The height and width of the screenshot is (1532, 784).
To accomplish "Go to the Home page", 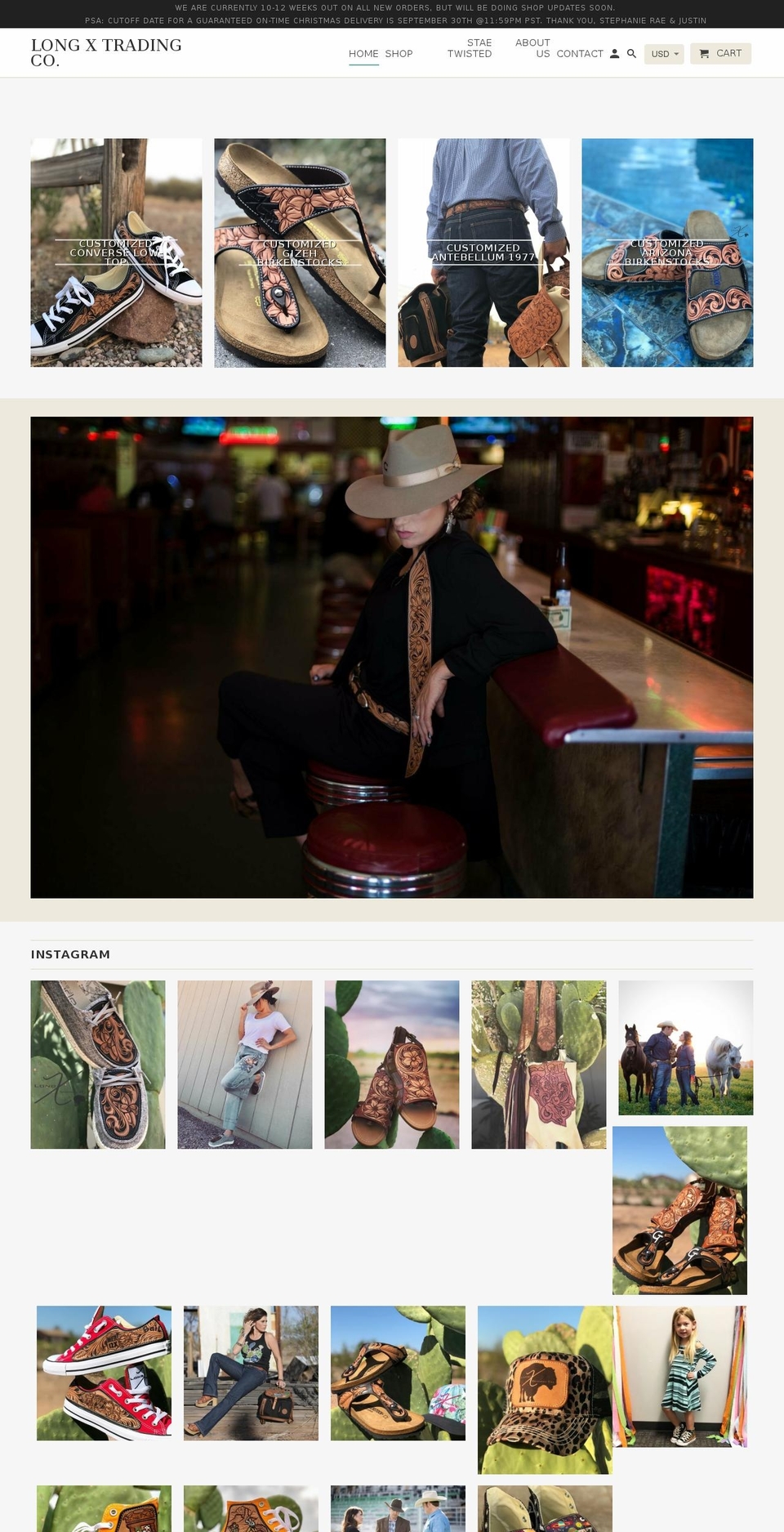I will tap(363, 54).
